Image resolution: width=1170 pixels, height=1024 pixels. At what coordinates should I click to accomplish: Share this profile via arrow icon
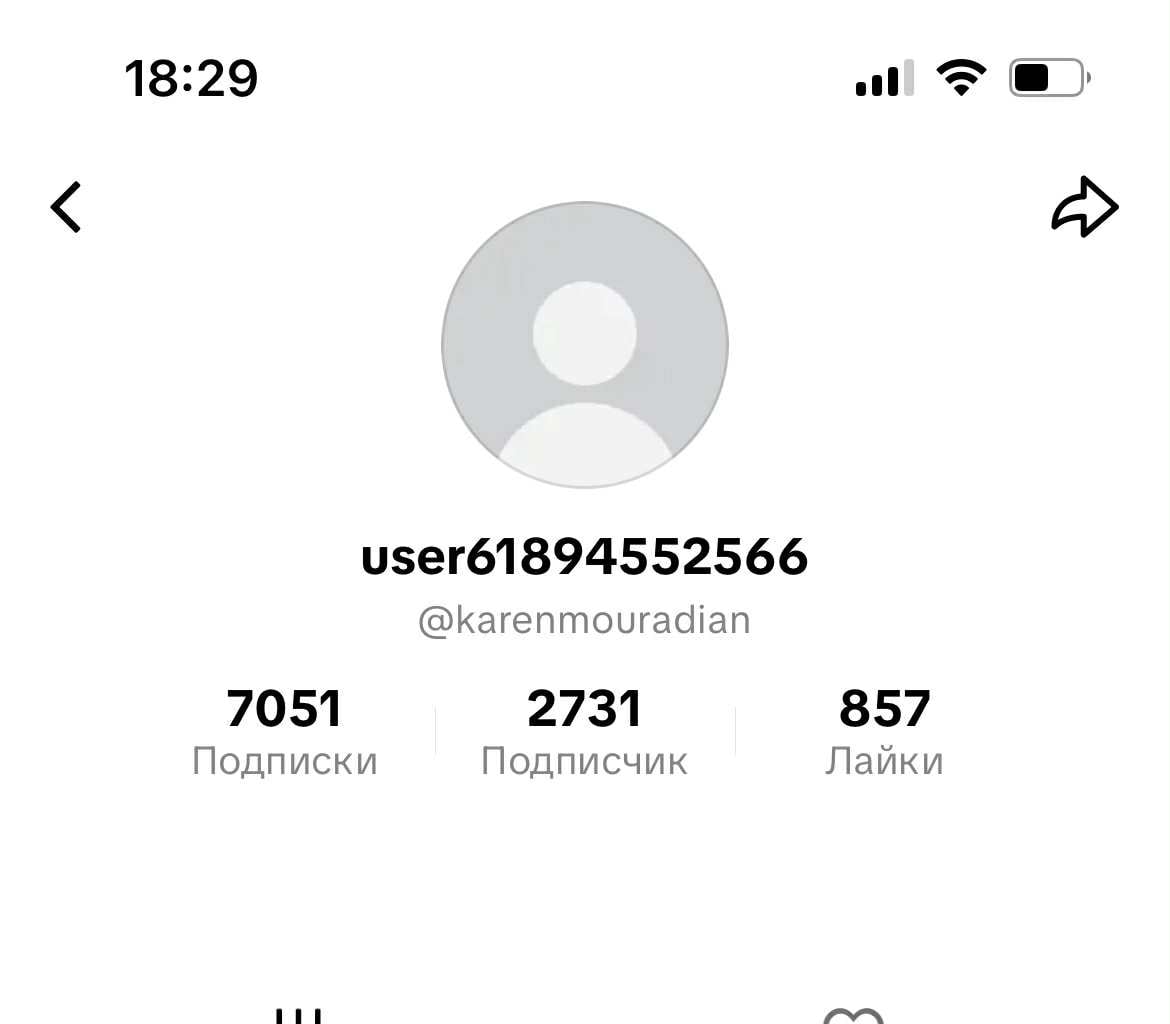1085,207
